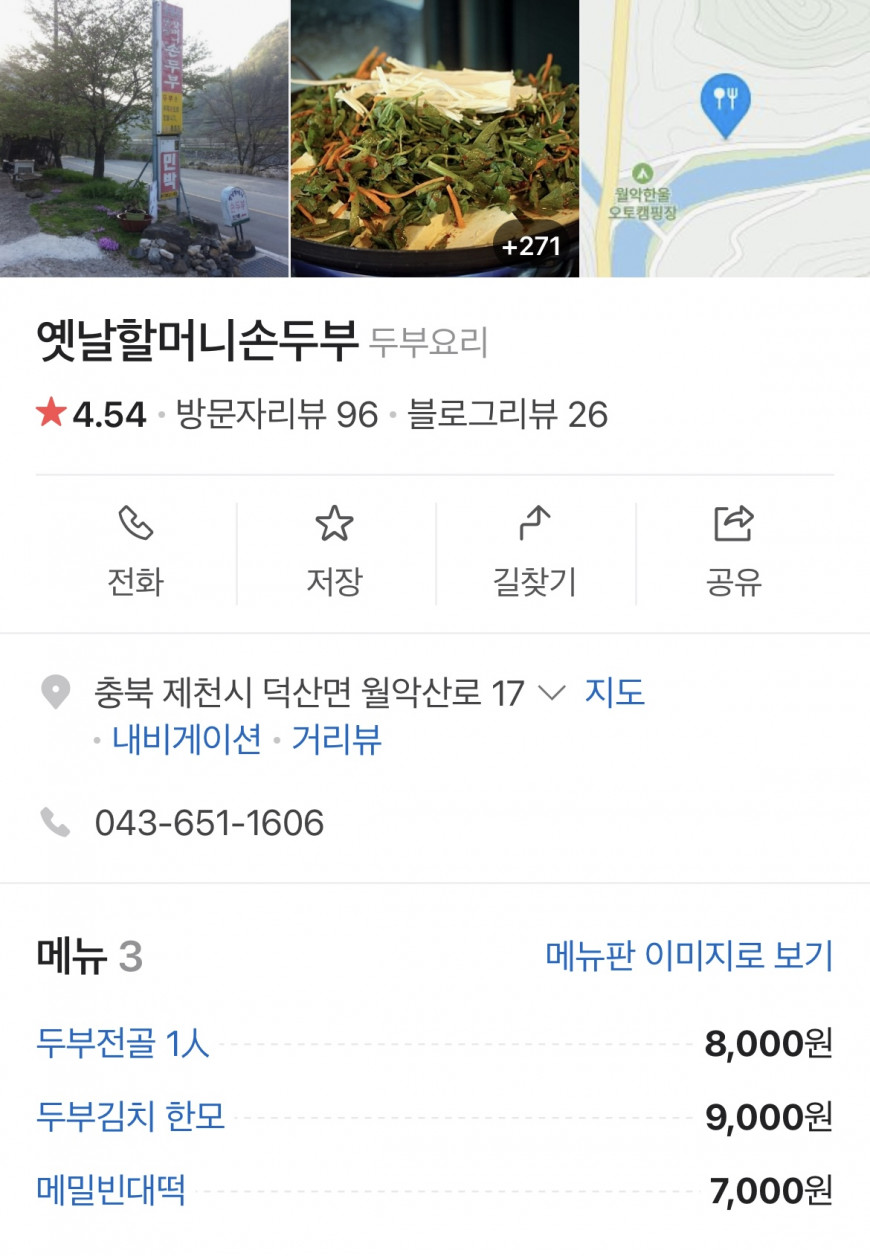Open menu item 두부김치 한모
The image size is (870, 1256).
[131, 1116]
